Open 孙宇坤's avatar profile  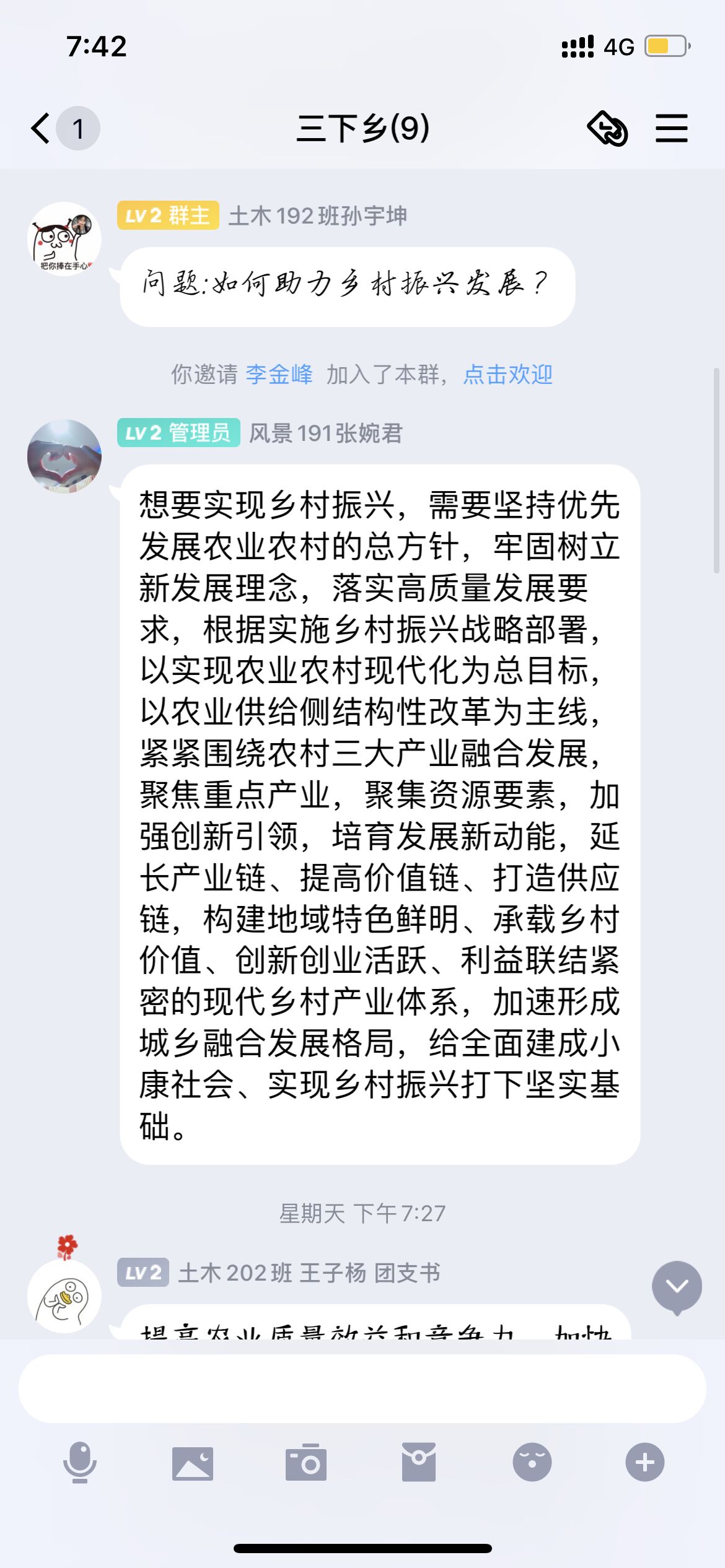[x=64, y=239]
